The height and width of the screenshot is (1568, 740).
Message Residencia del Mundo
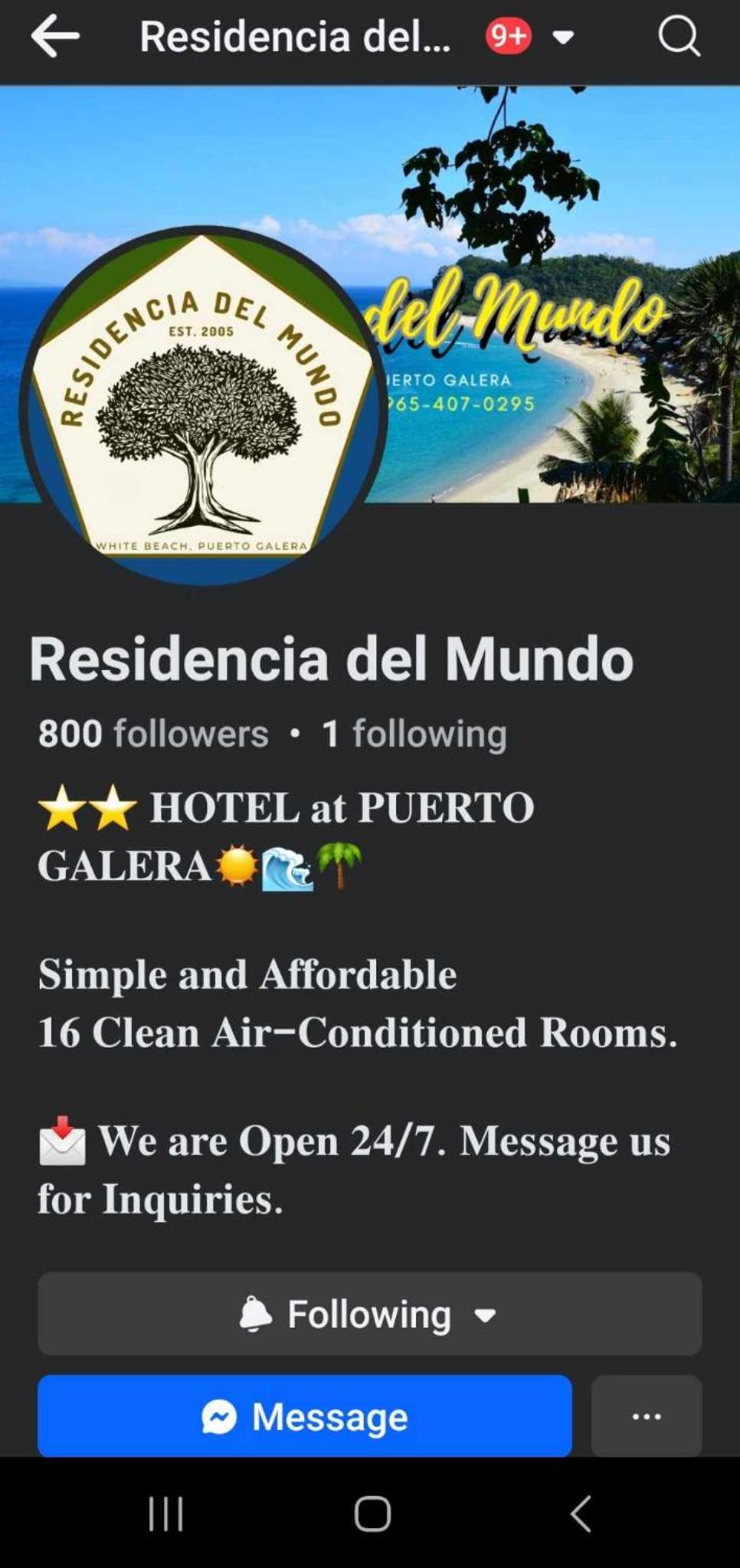304,1416
